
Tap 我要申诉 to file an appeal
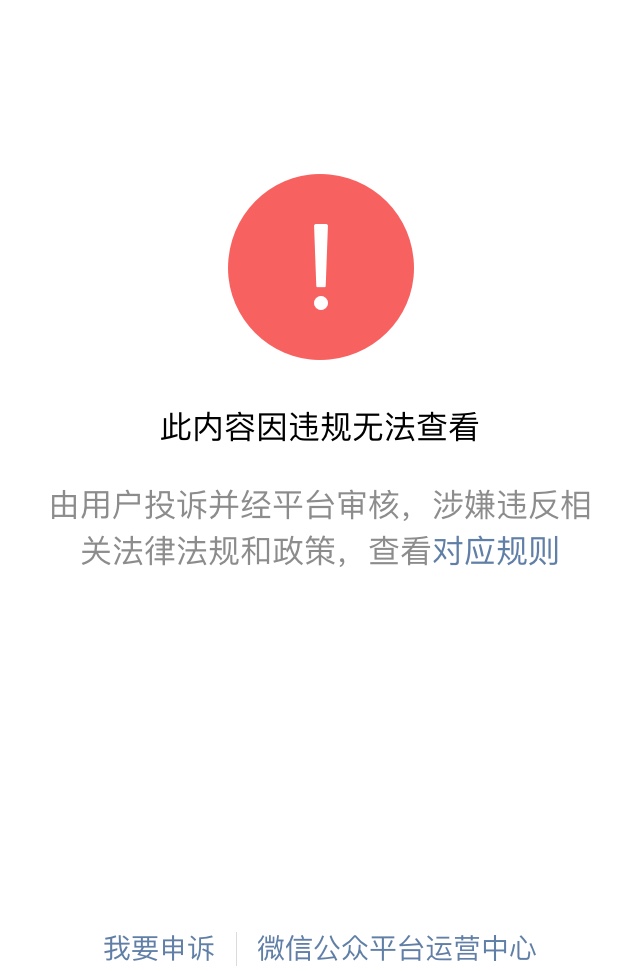159,947
